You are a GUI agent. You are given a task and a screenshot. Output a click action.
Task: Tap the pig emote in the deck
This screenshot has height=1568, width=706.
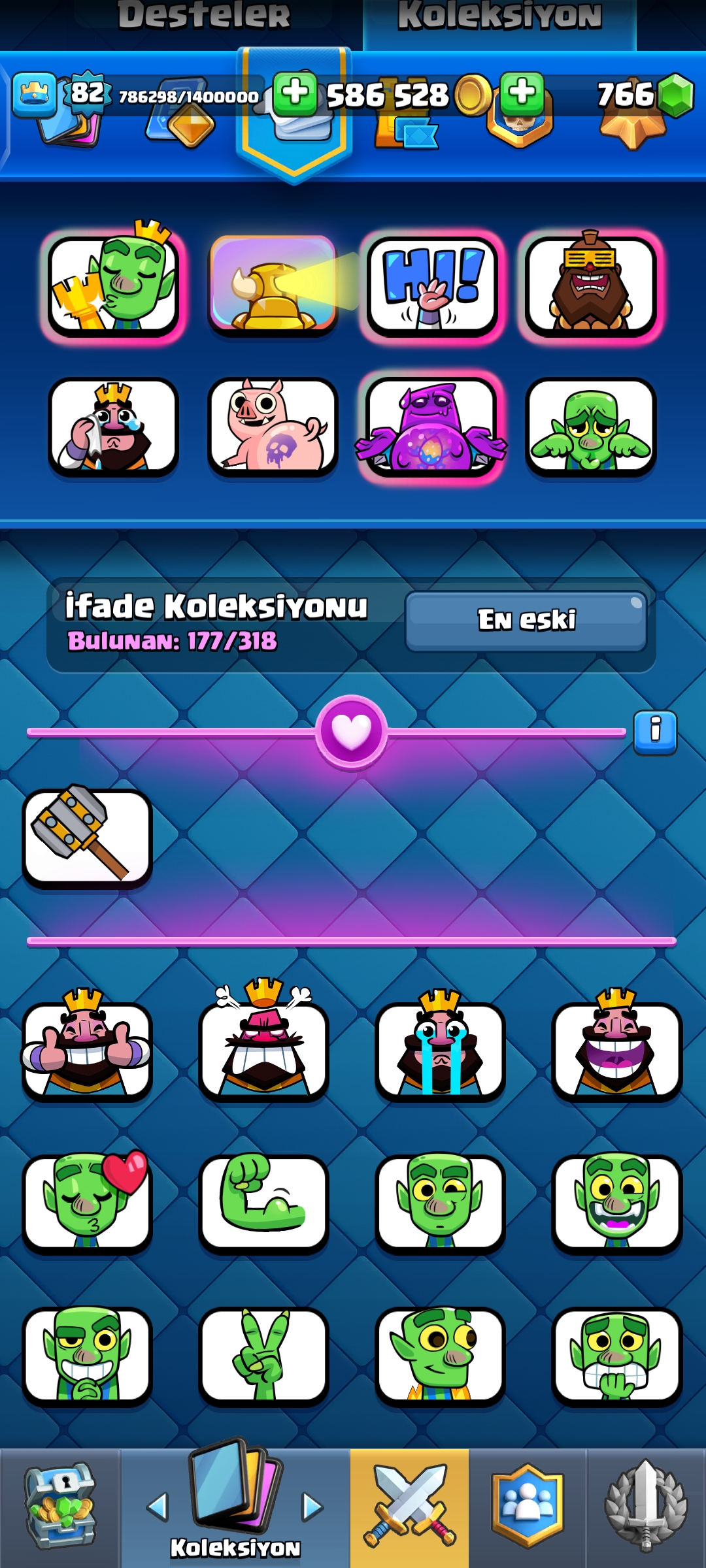click(273, 426)
